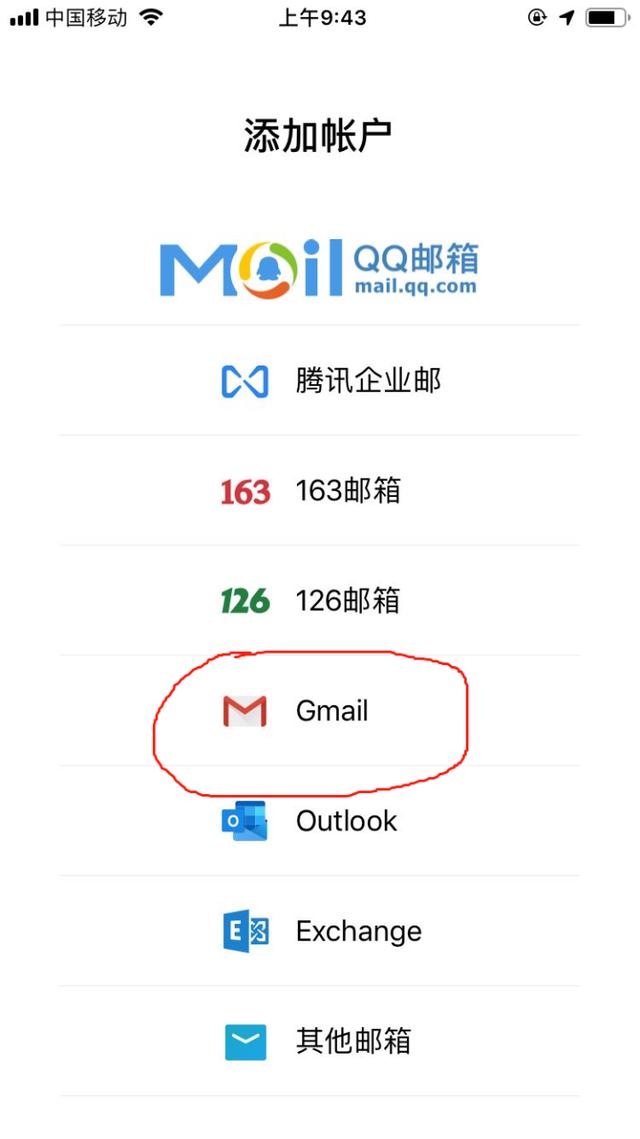Choose 腾讯企业邮 to add account
Screen dimensions: 640x1139
coord(330,381)
